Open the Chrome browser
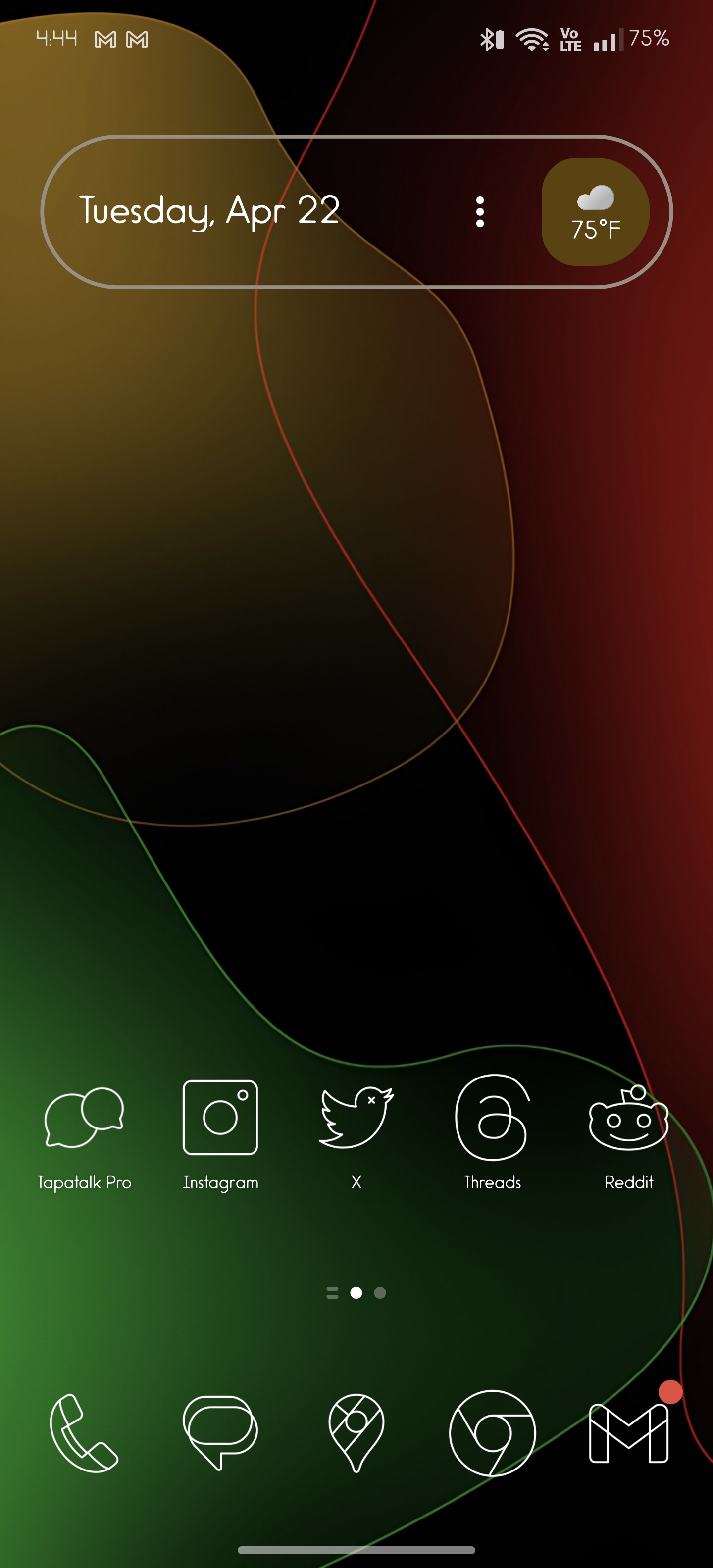The image size is (713, 1568). point(493,1433)
